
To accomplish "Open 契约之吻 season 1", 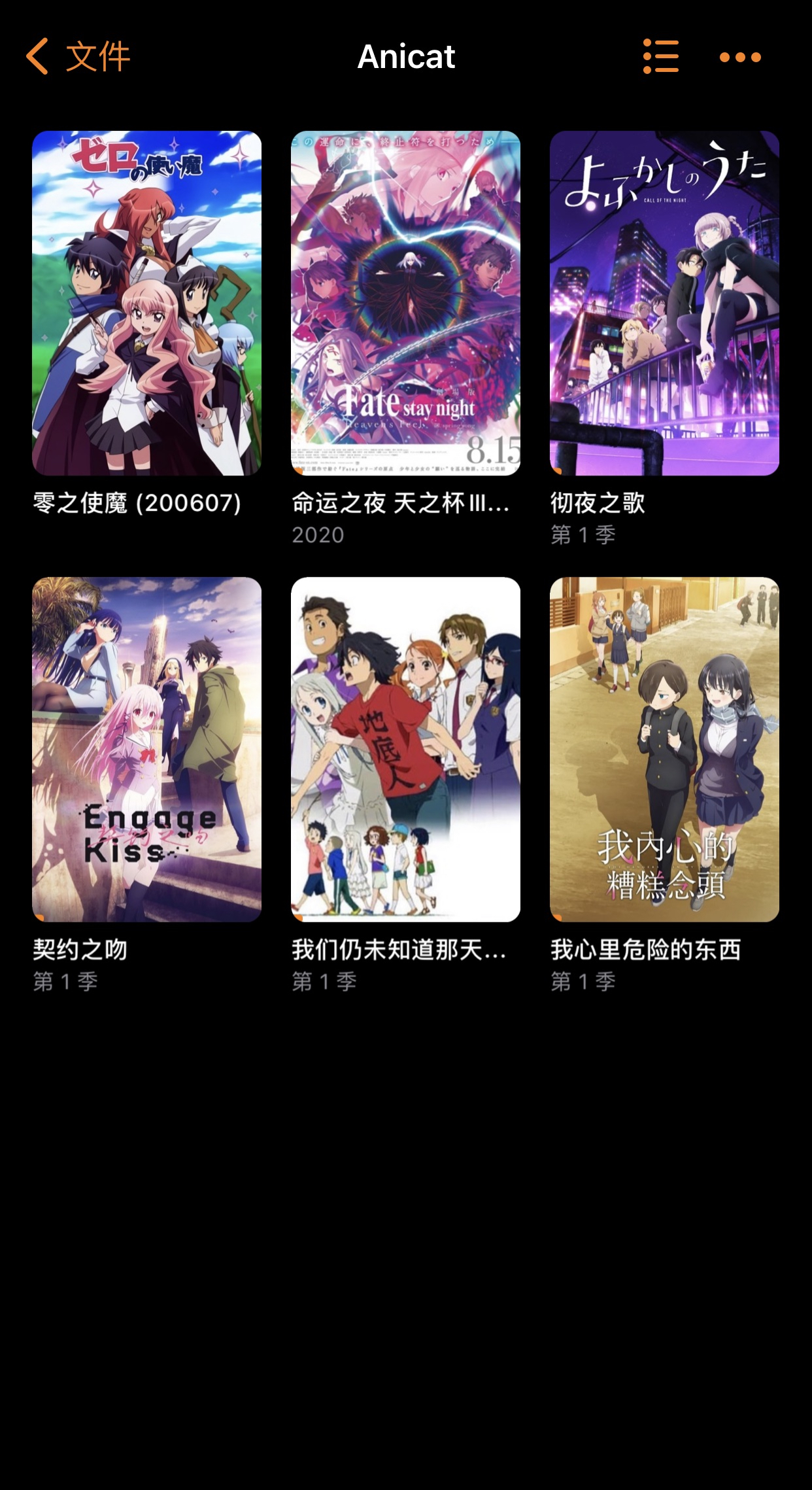I will [x=146, y=749].
